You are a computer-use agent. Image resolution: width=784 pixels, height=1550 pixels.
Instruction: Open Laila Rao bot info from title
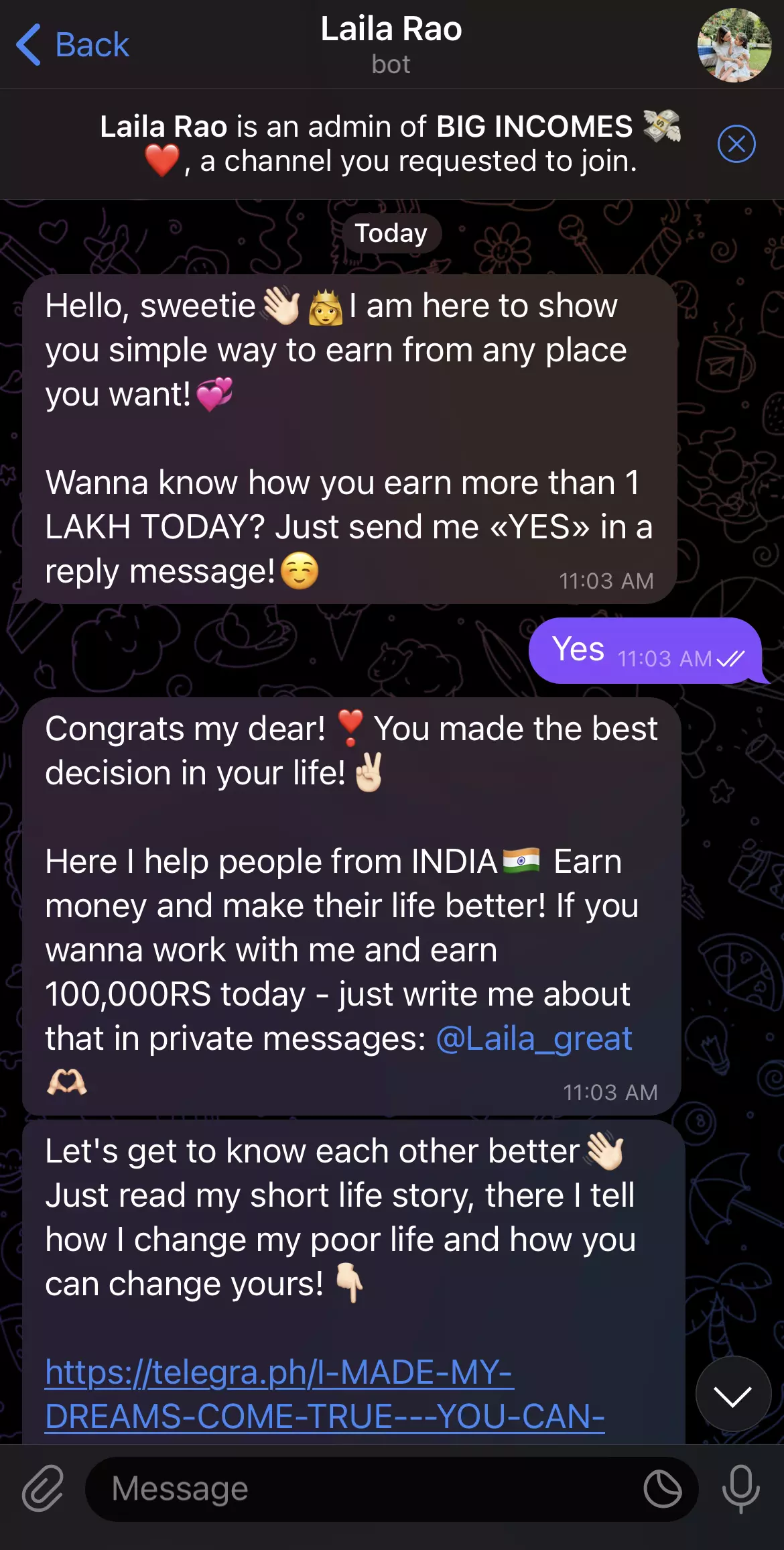tap(391, 44)
